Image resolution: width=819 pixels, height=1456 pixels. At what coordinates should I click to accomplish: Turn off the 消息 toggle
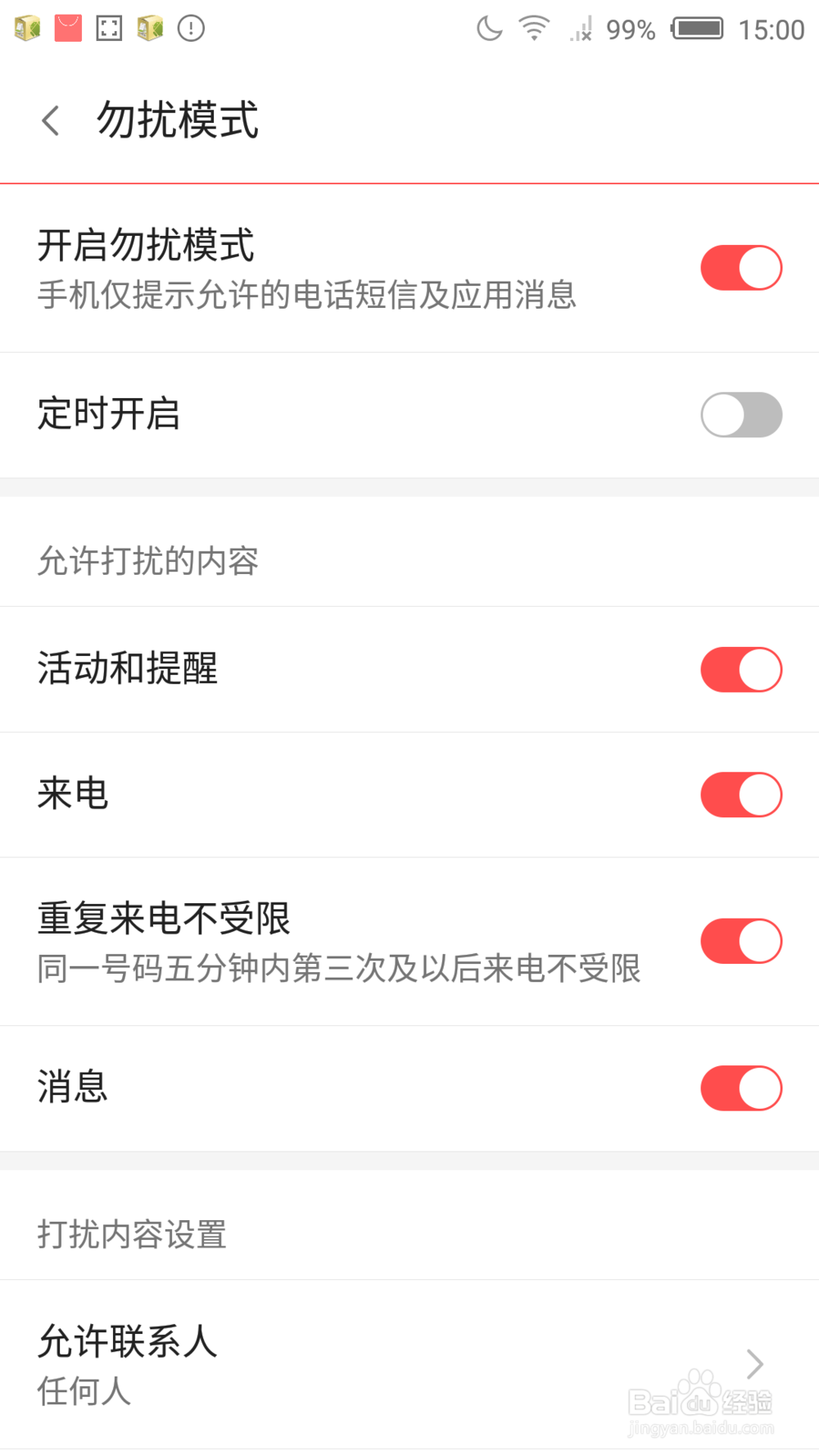click(x=740, y=1087)
